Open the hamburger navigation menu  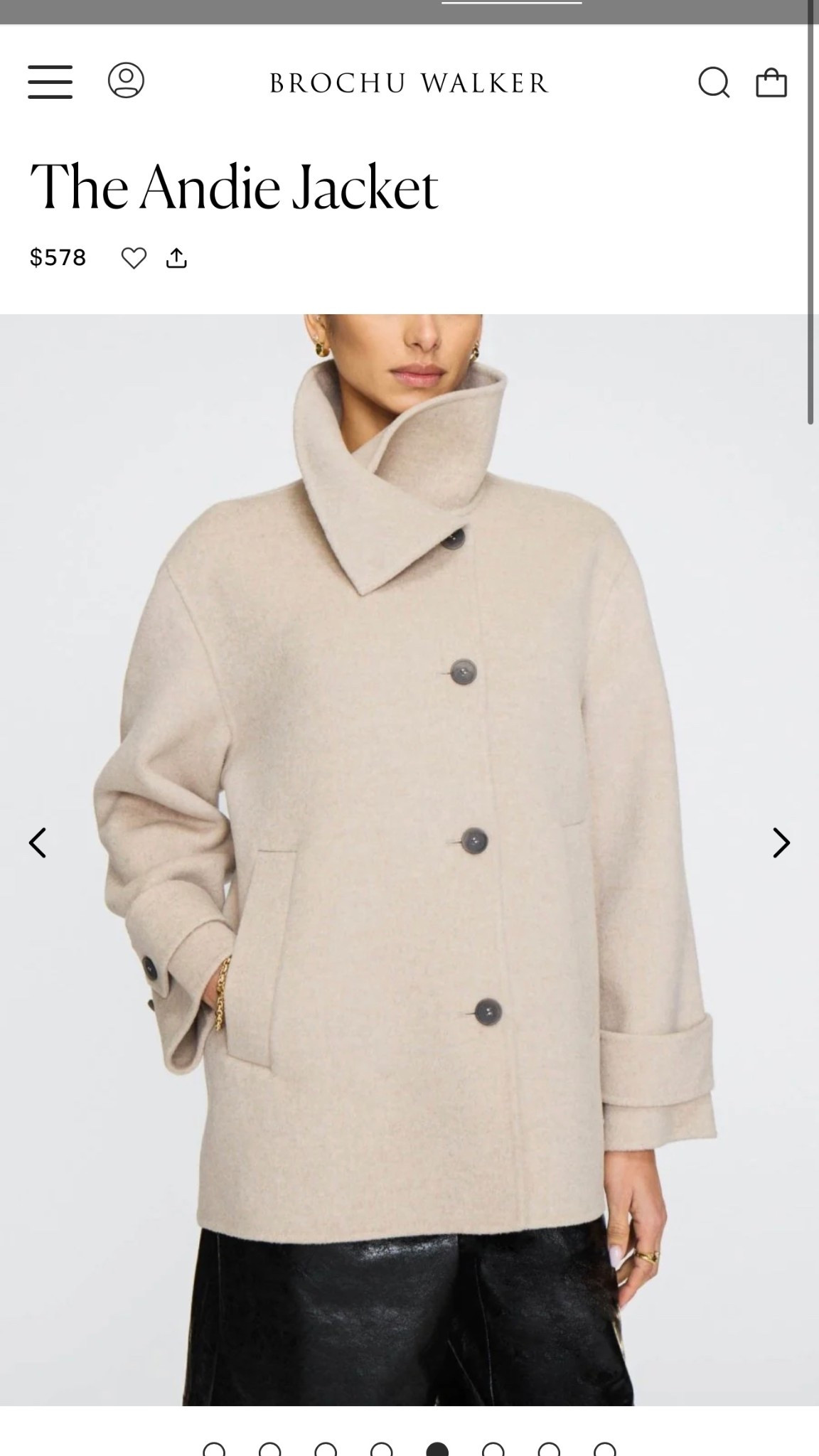pos(50,82)
